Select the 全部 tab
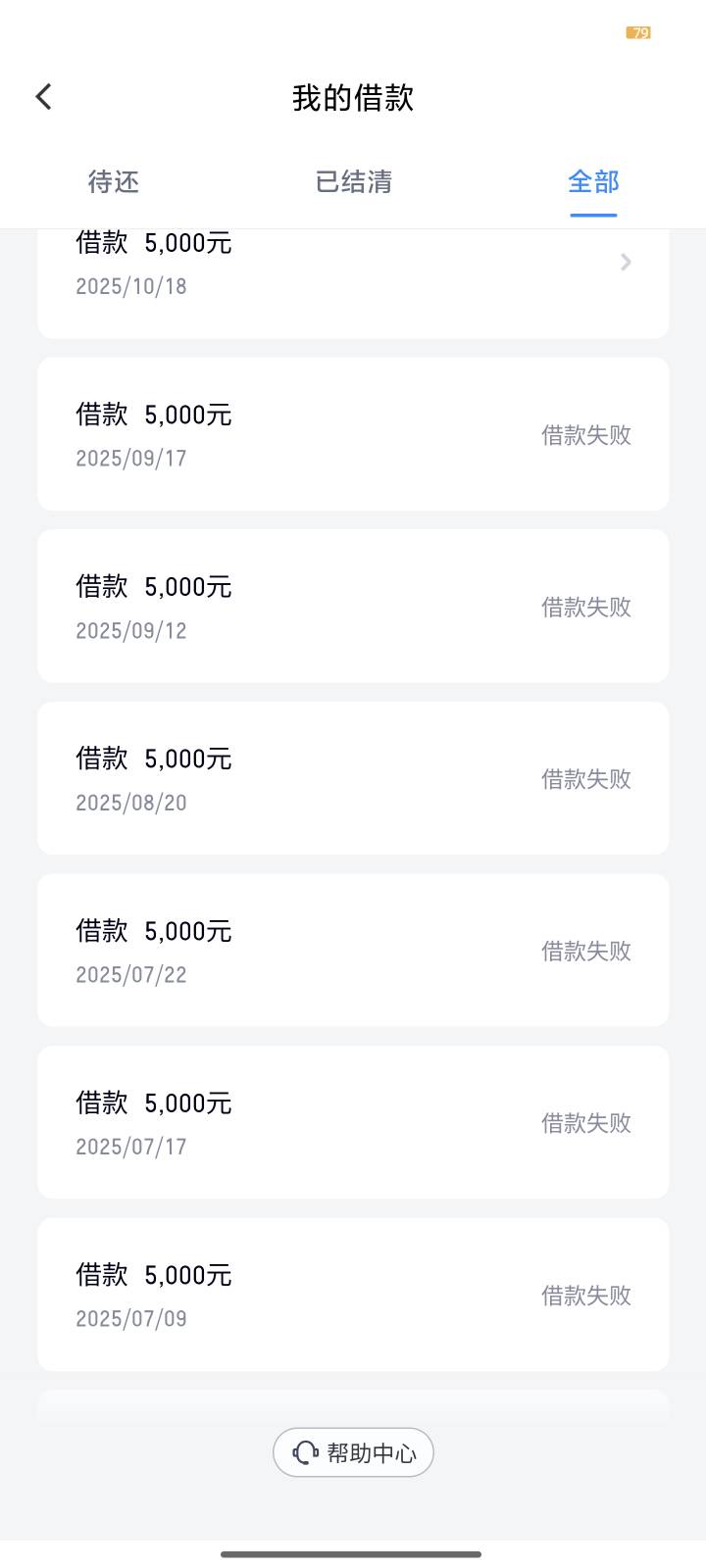Screen dimensions: 706x1568 coord(593,182)
